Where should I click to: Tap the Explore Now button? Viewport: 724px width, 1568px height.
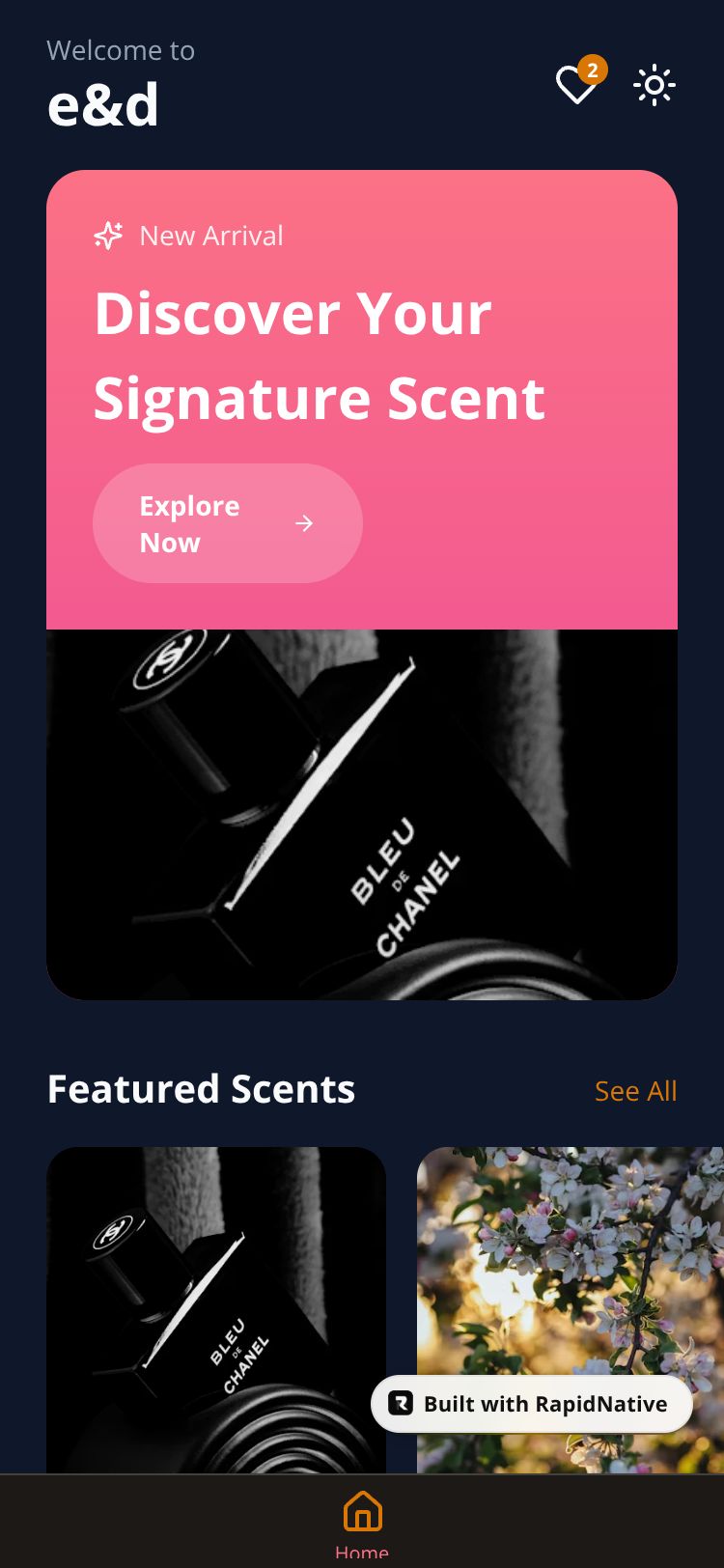coord(228,523)
